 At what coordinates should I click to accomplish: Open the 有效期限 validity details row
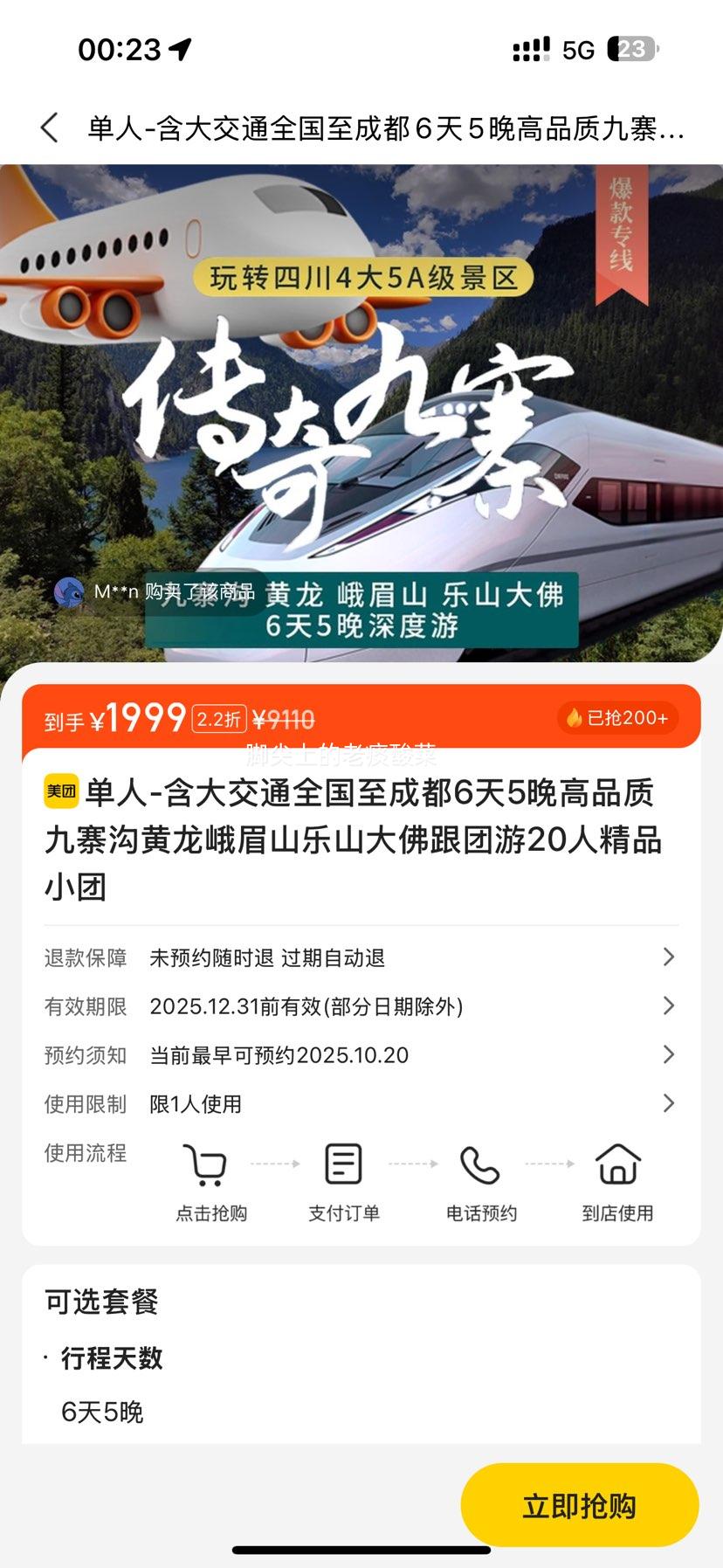(361, 1006)
